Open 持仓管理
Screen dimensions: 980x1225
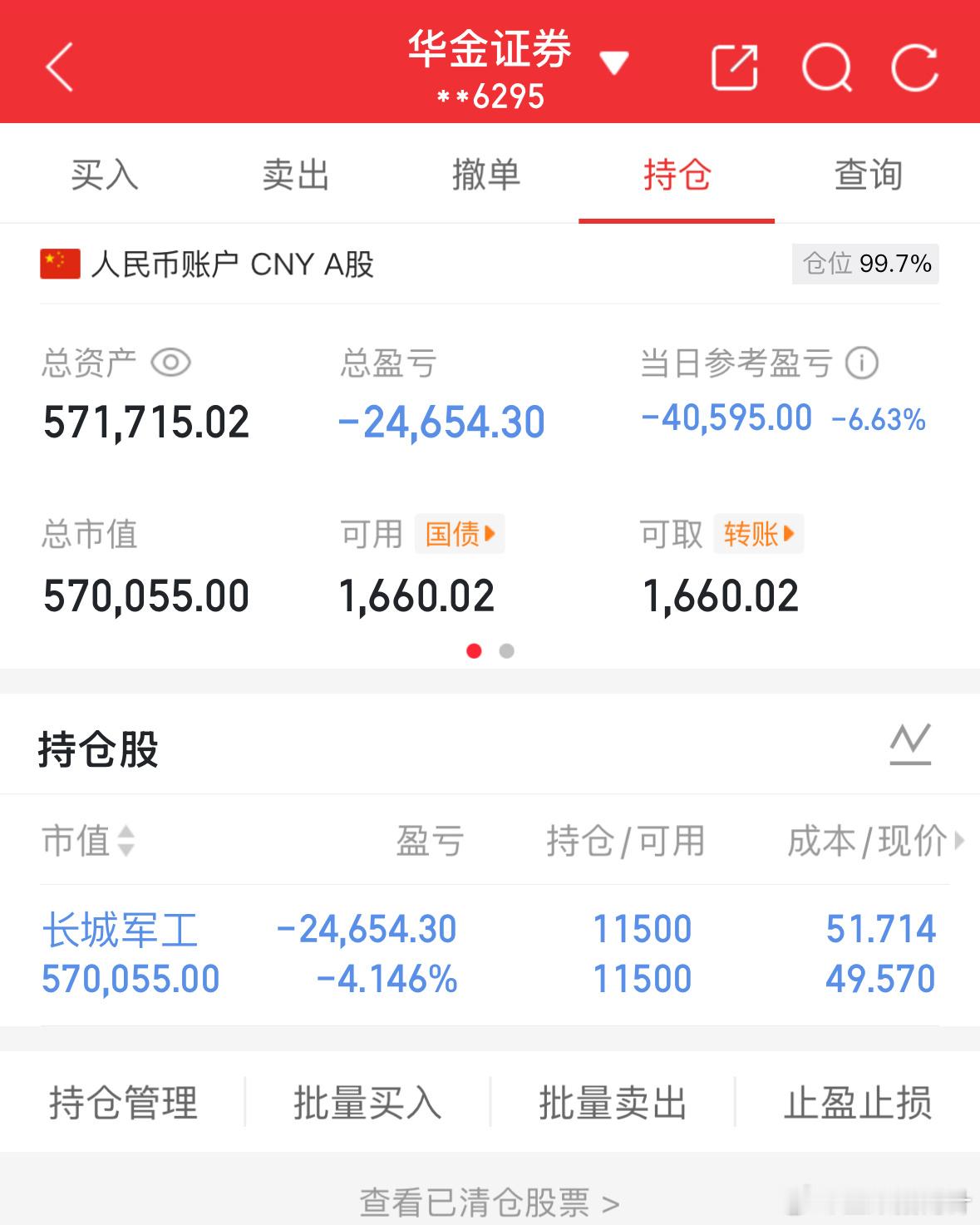coord(123,1104)
